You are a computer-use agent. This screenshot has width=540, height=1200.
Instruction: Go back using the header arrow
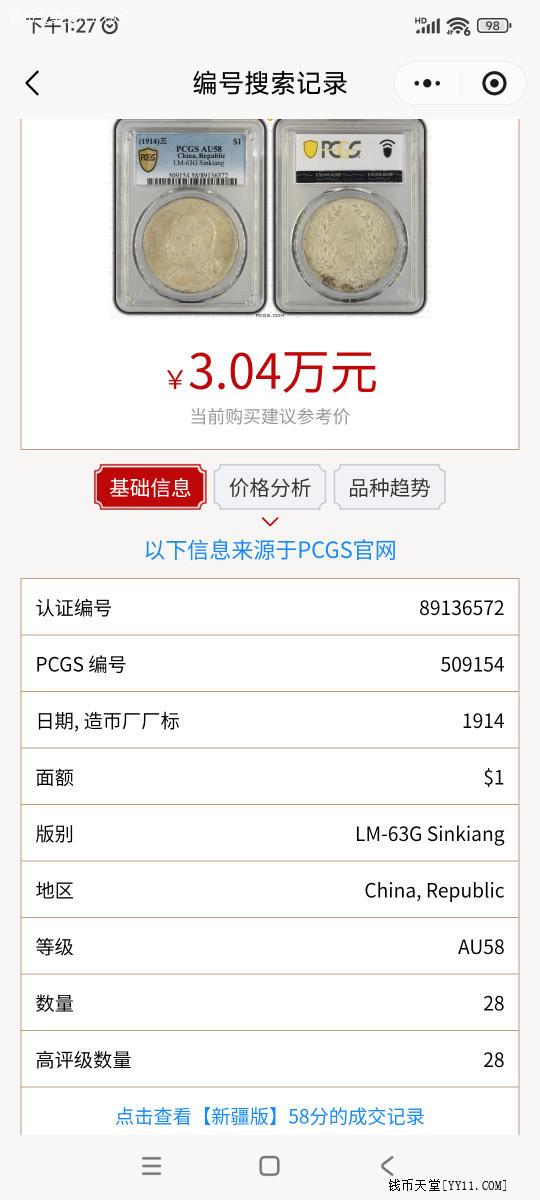[x=33, y=83]
